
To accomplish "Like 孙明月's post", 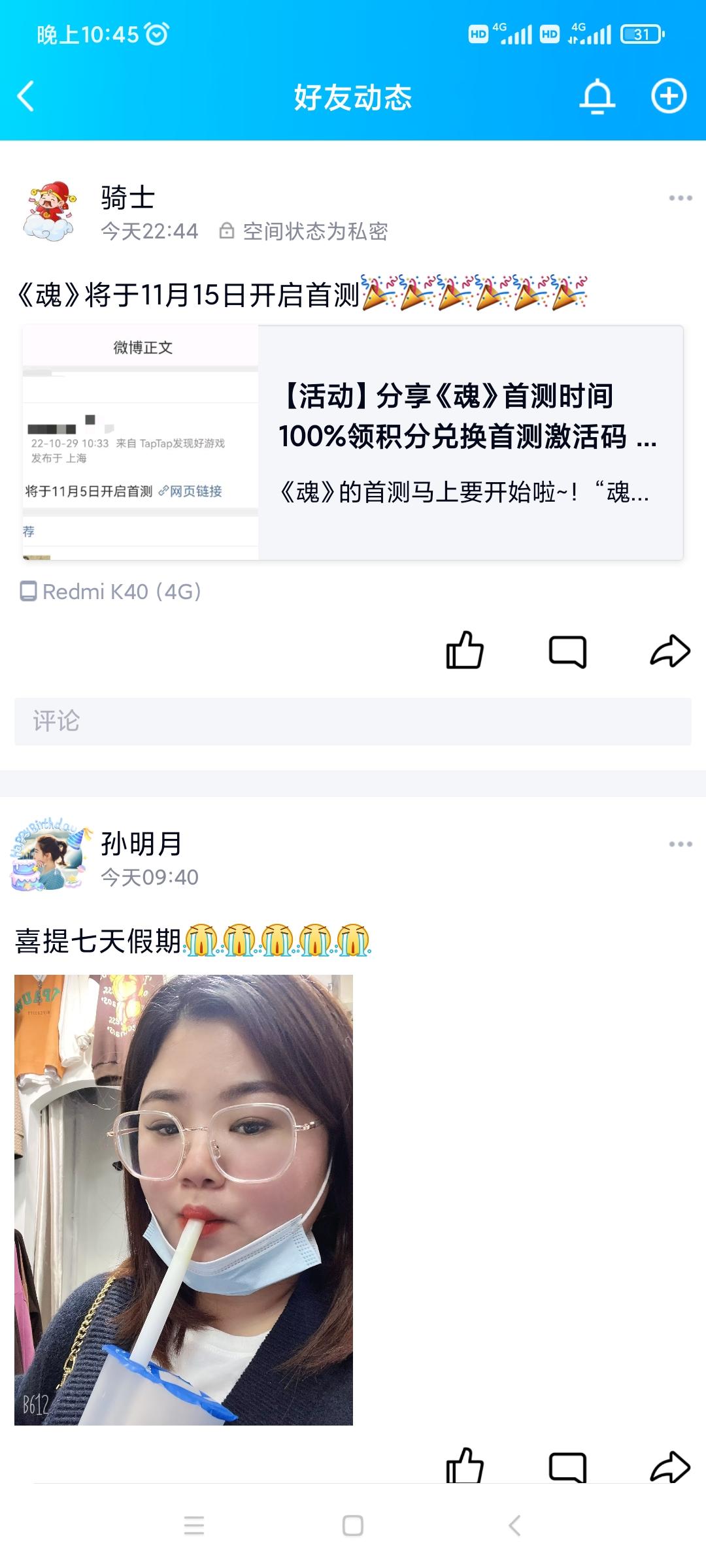I will point(465,1467).
